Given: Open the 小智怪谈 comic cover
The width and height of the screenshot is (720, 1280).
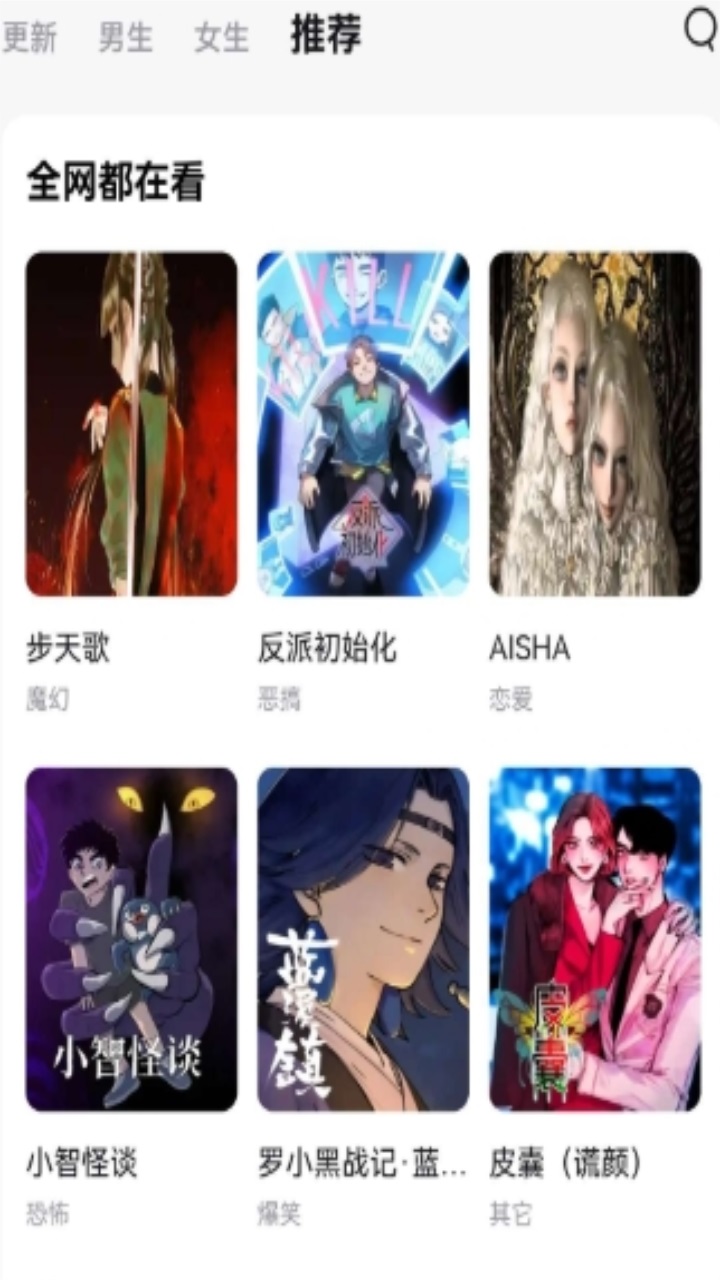Looking at the screenshot, I should (130, 940).
